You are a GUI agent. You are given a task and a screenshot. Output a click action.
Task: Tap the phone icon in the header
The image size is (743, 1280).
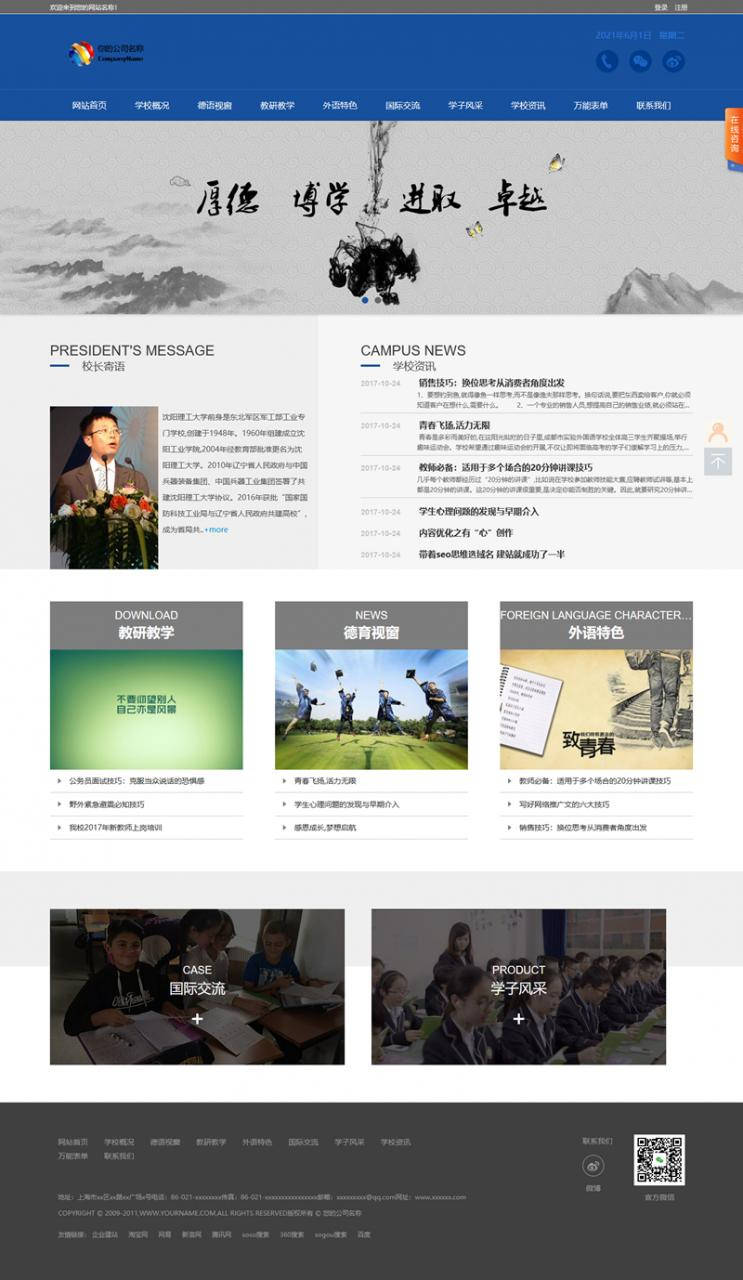[607, 62]
